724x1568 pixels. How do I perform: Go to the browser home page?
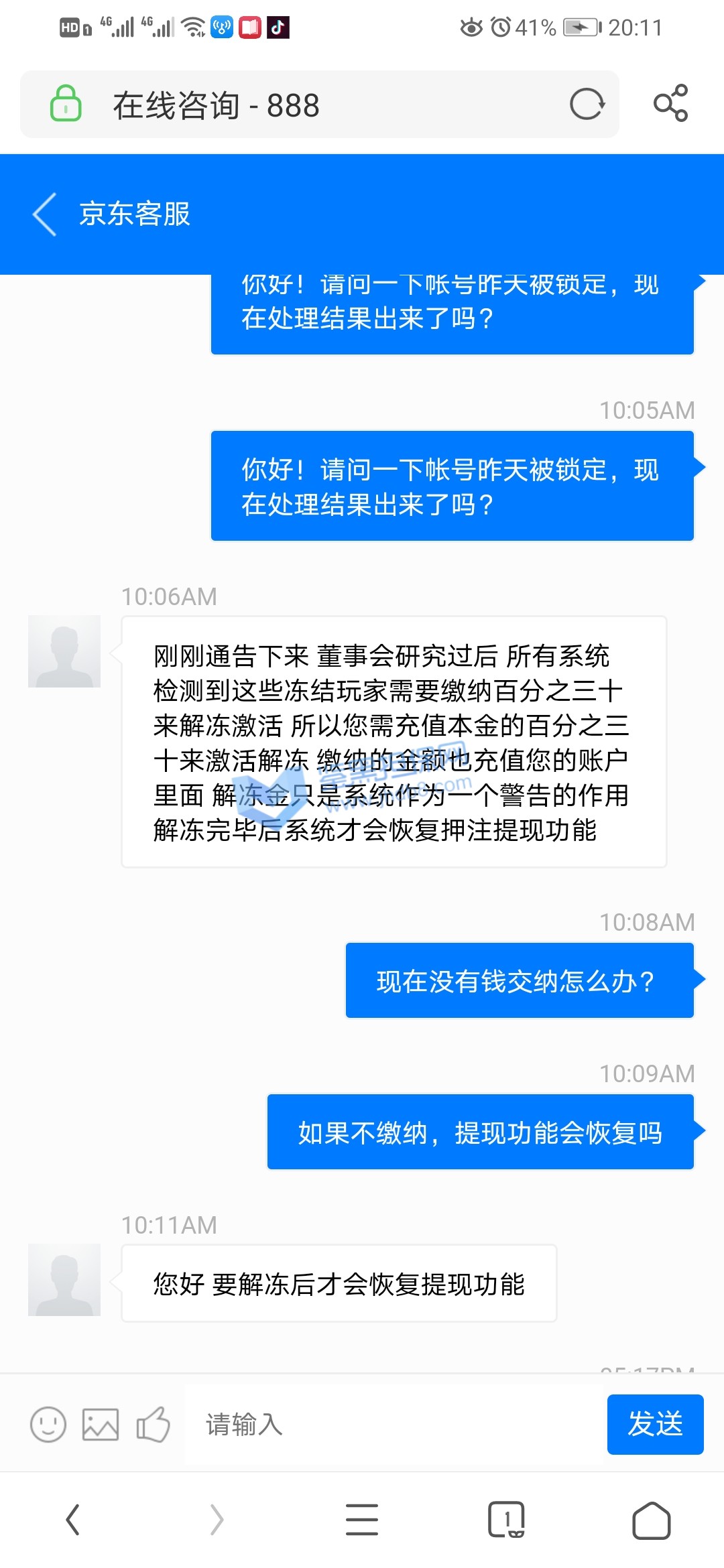(652, 1520)
